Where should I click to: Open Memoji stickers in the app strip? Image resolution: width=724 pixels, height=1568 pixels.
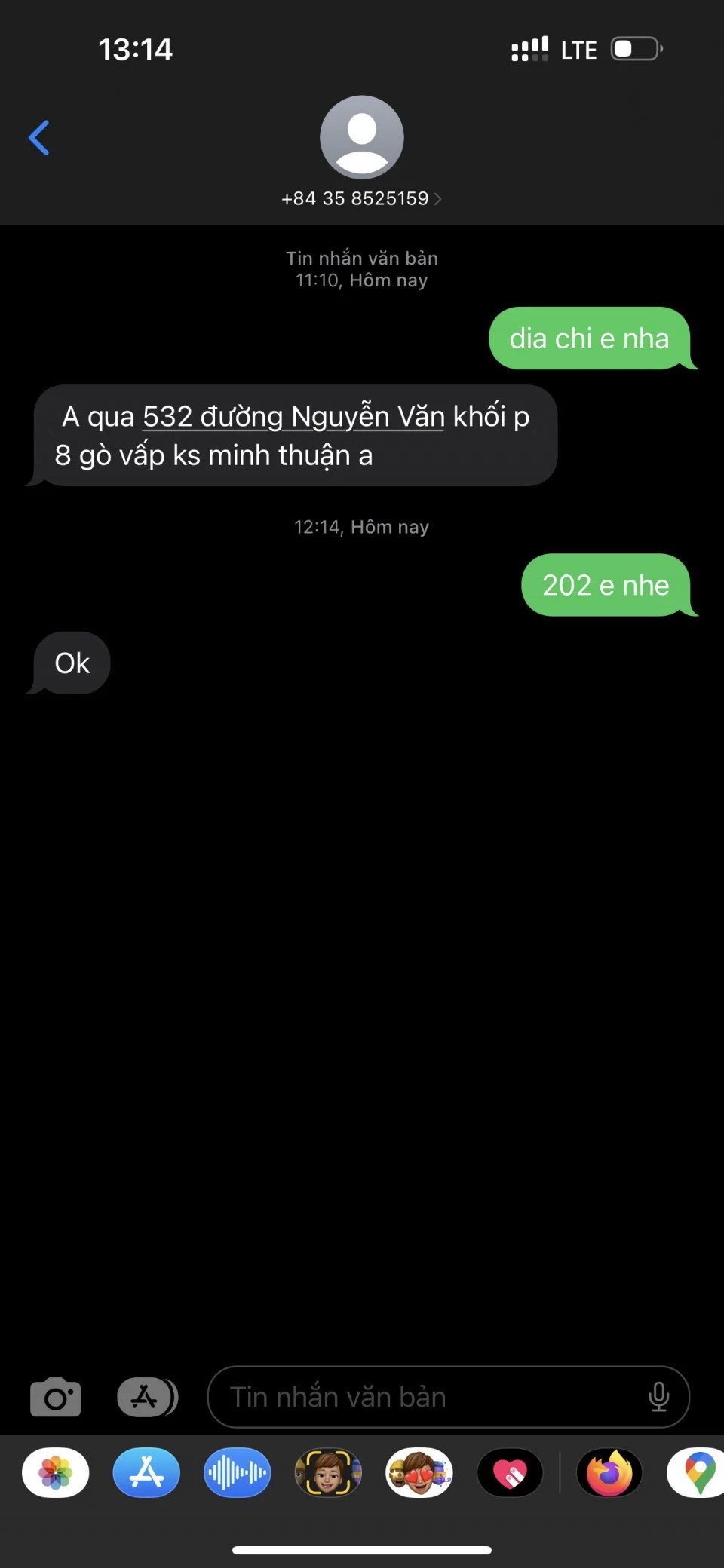[419, 1472]
